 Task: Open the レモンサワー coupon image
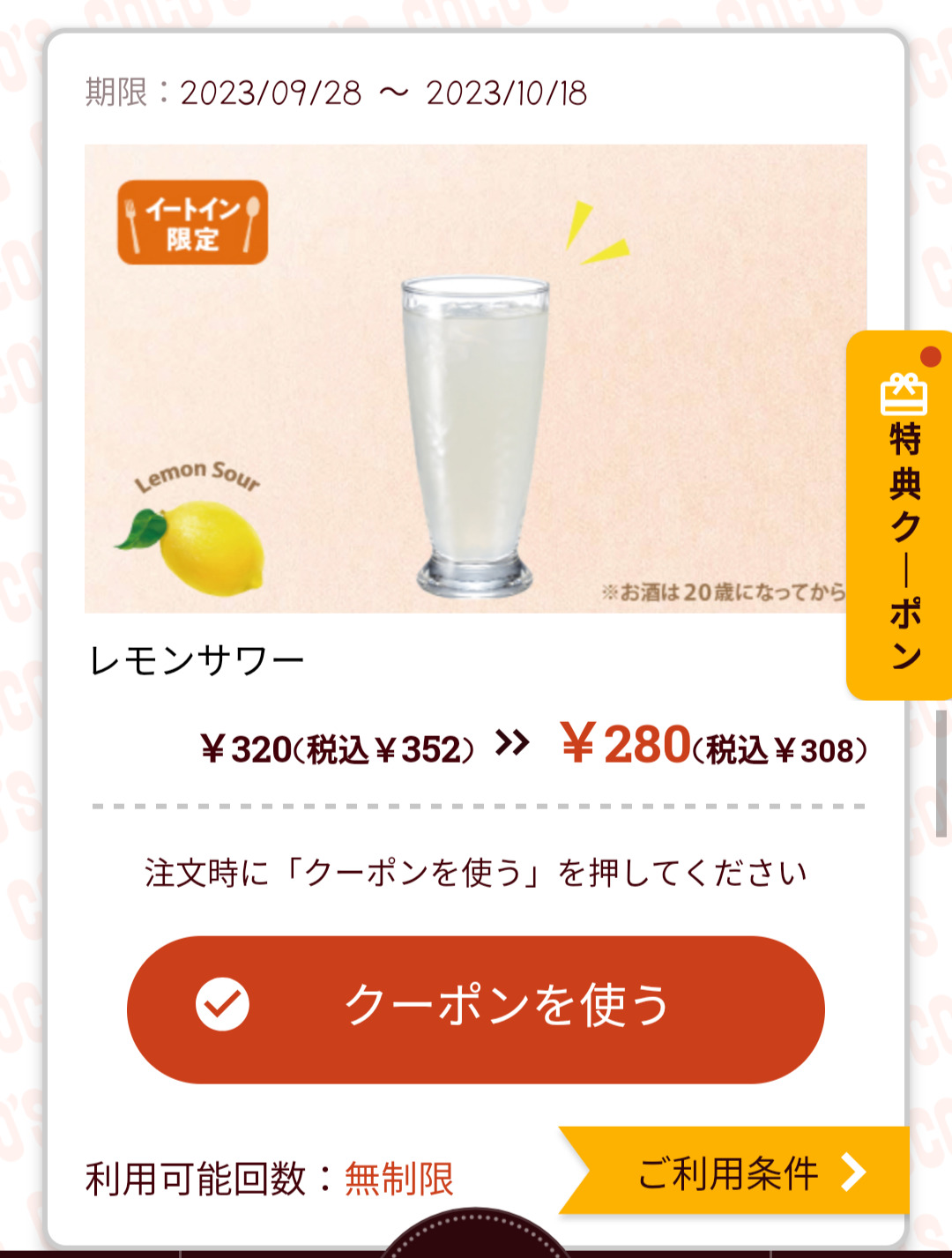(x=476, y=379)
